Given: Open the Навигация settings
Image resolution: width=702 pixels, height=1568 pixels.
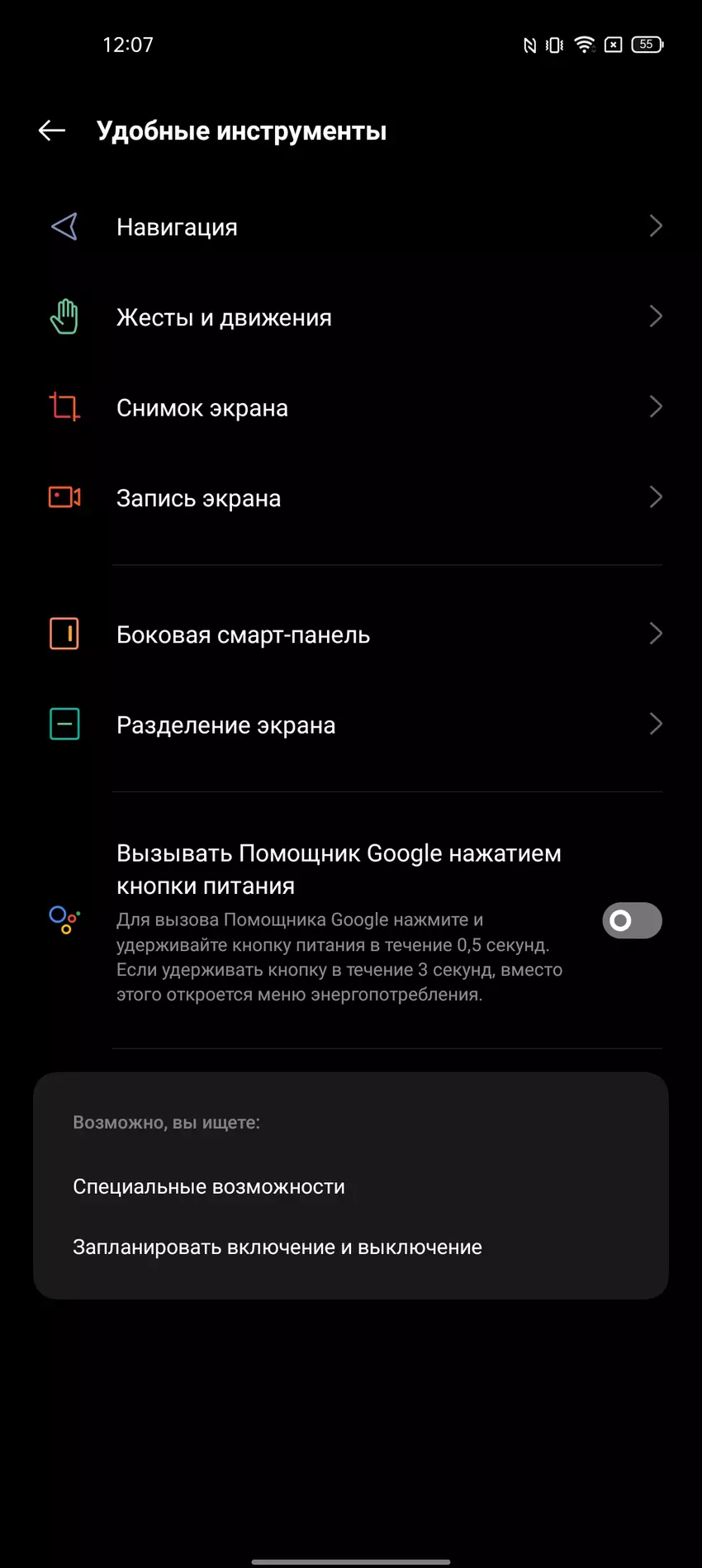Looking at the screenshot, I should coord(351,226).
